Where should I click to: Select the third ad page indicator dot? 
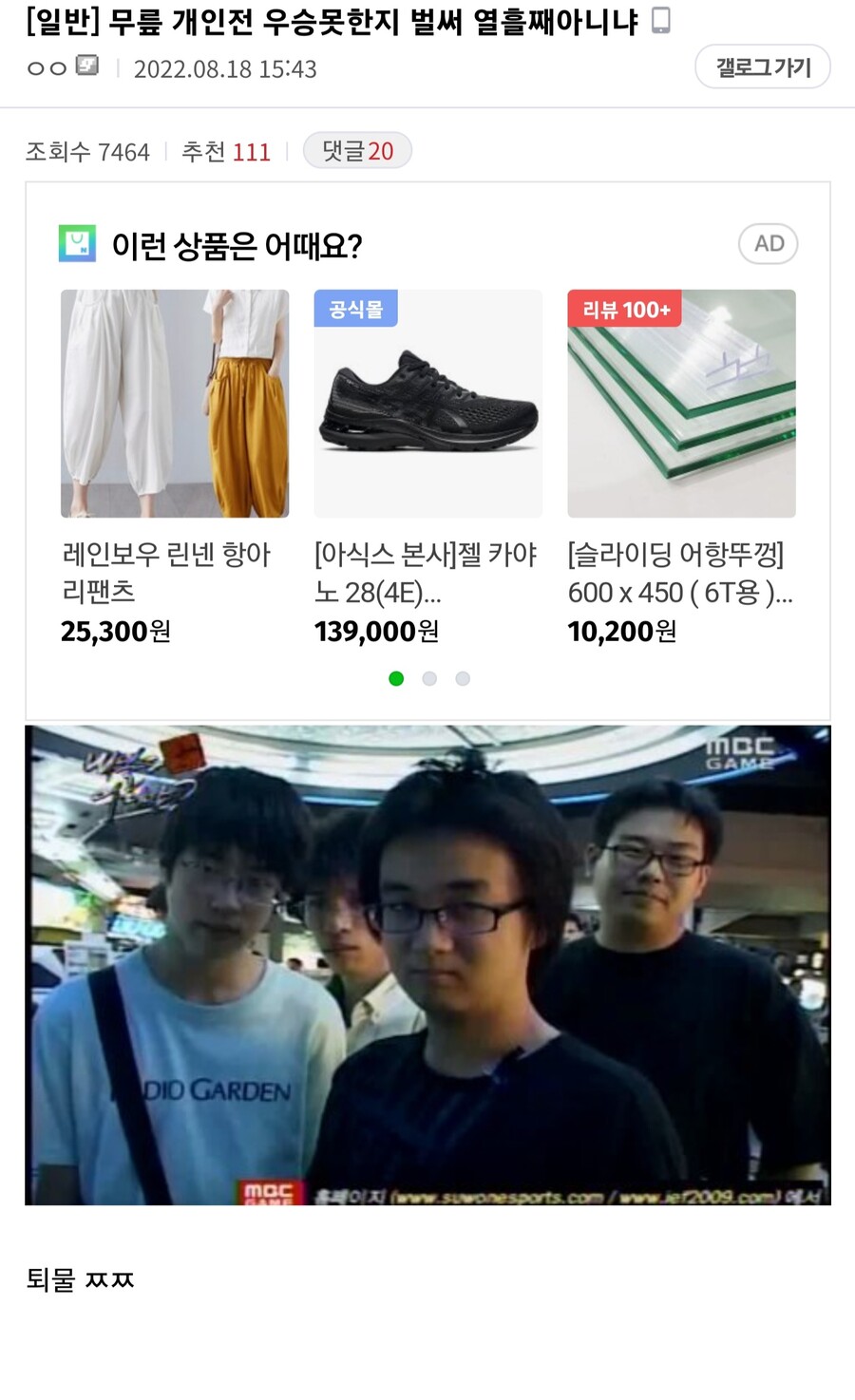coord(463,678)
